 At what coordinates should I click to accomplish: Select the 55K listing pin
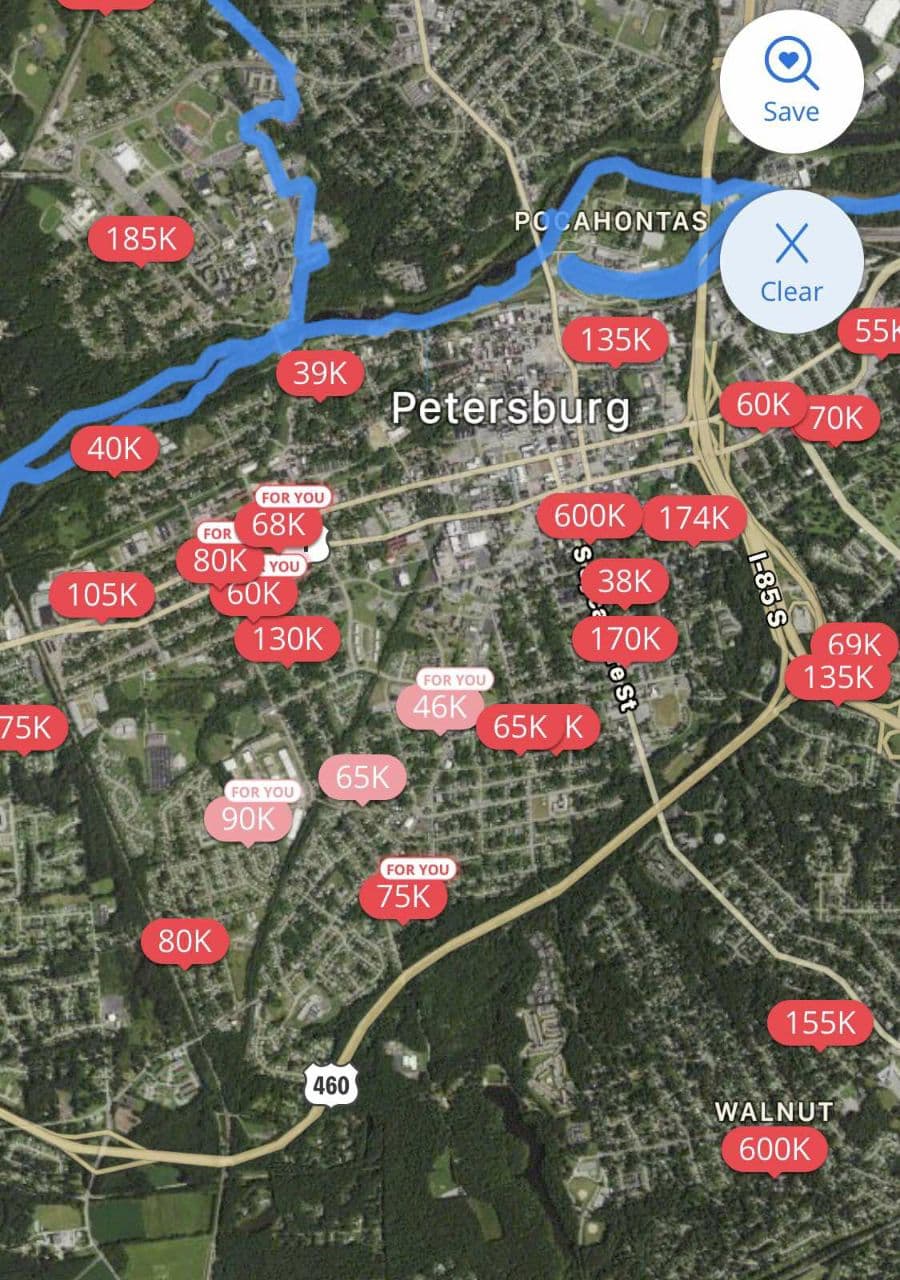tap(873, 332)
